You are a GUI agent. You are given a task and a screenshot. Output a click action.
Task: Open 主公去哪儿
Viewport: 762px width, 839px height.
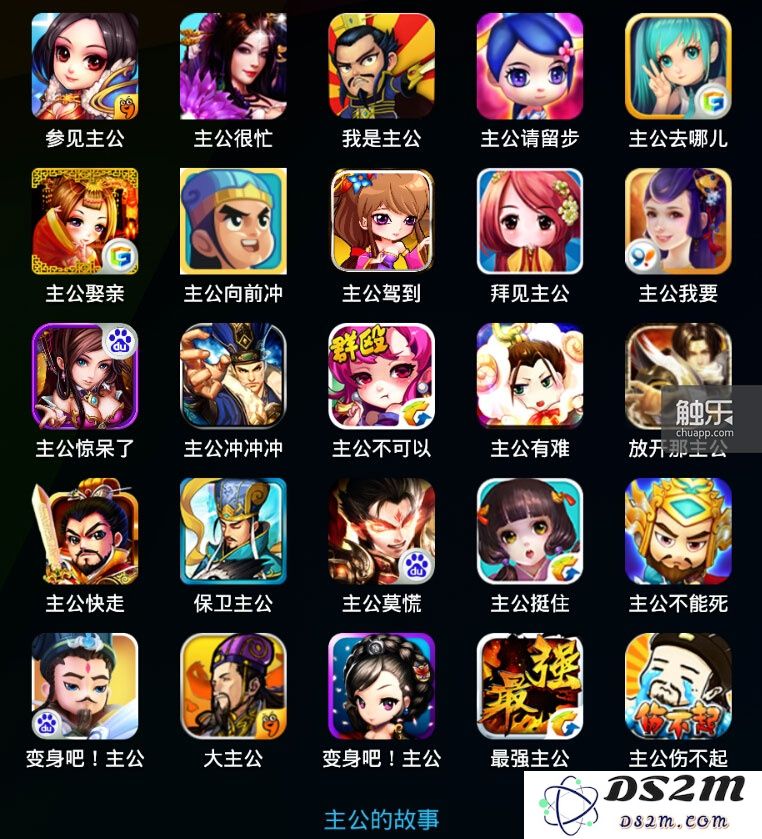coord(678,66)
